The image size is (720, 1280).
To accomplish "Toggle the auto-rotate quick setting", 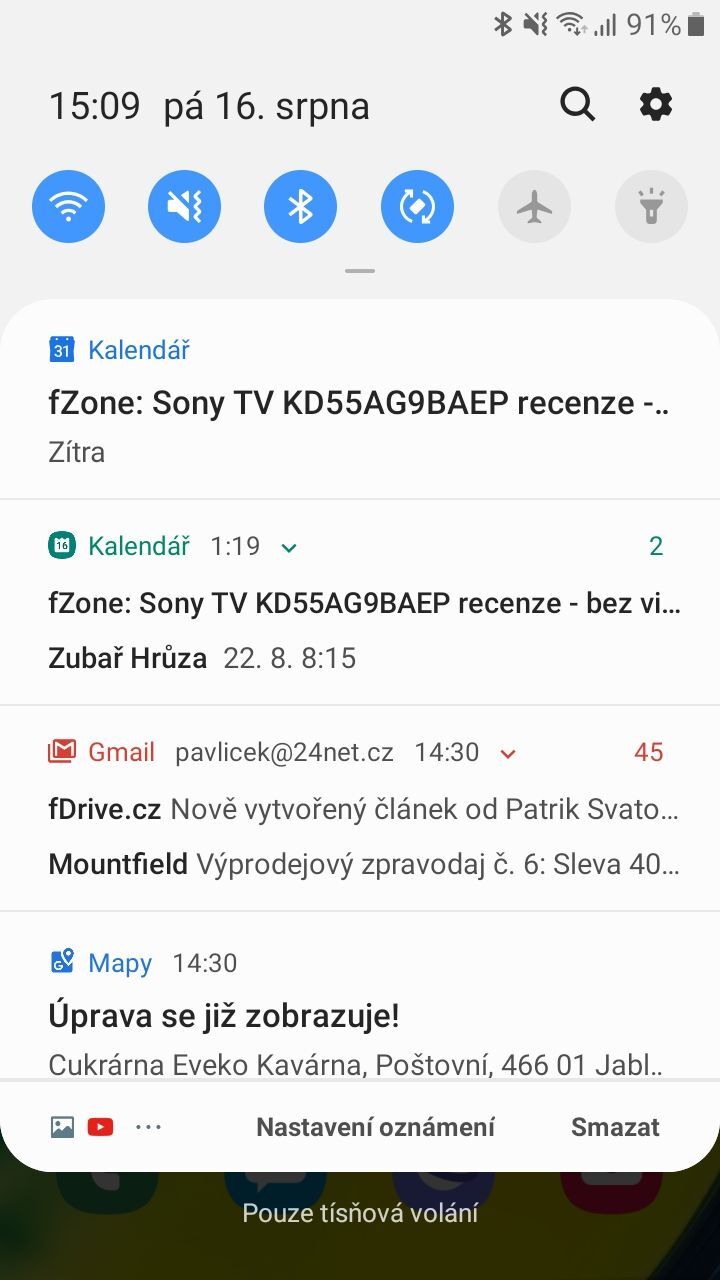I will (x=417, y=207).
